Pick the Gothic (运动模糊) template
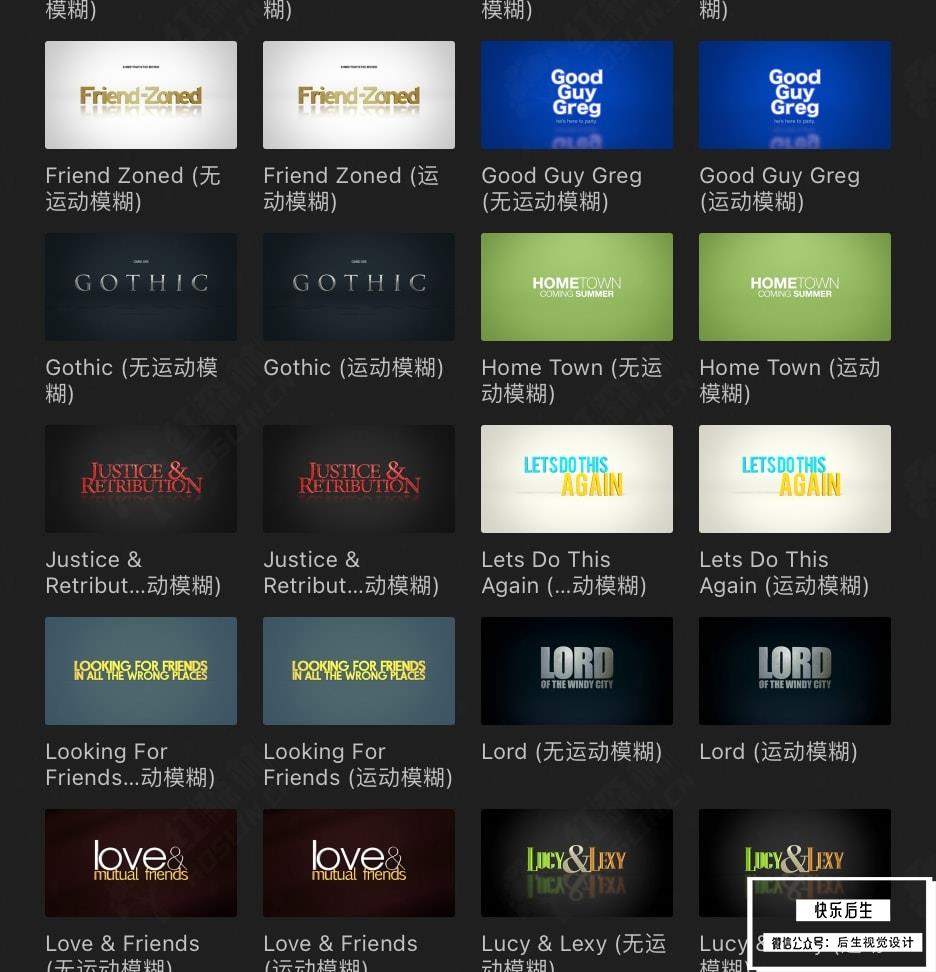This screenshot has width=936, height=972. pos(359,287)
